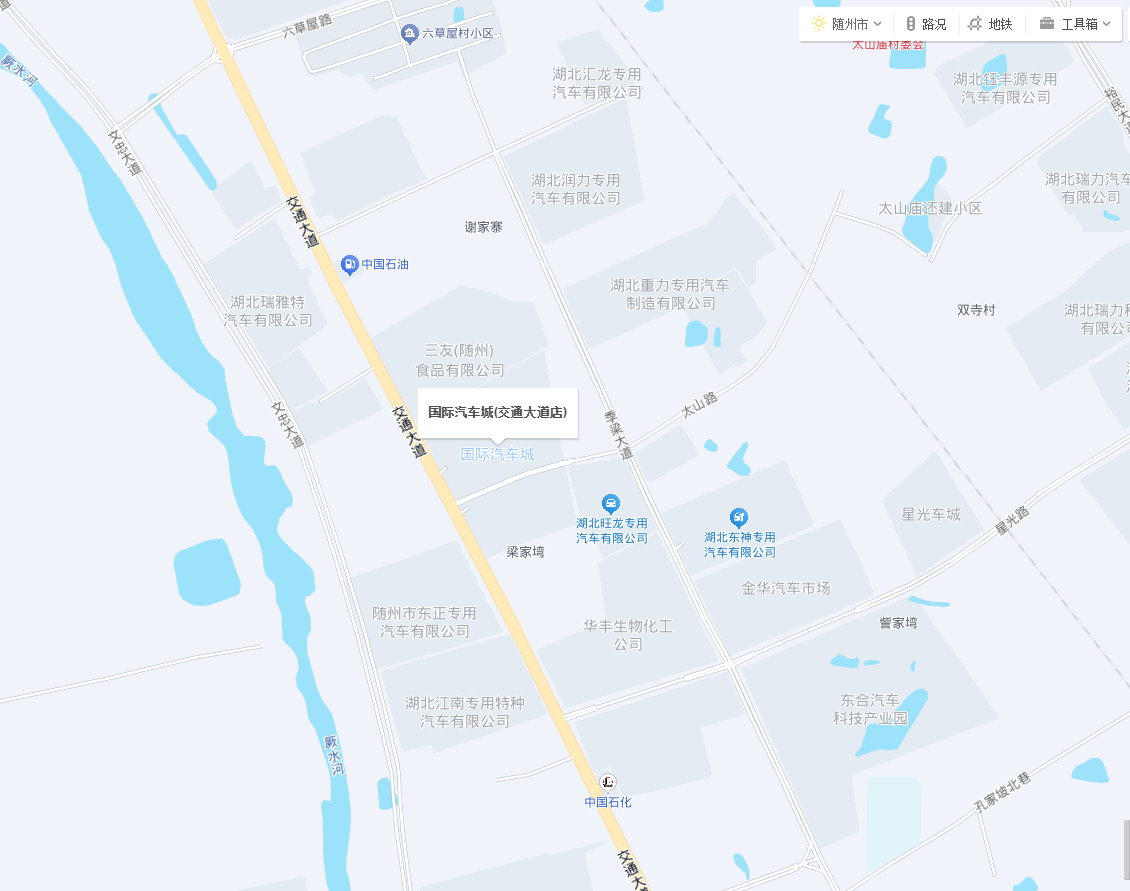Open the 国际汽车城(交通大道店) info bubble
Screen dimensions: 1130x891
coord(497,412)
